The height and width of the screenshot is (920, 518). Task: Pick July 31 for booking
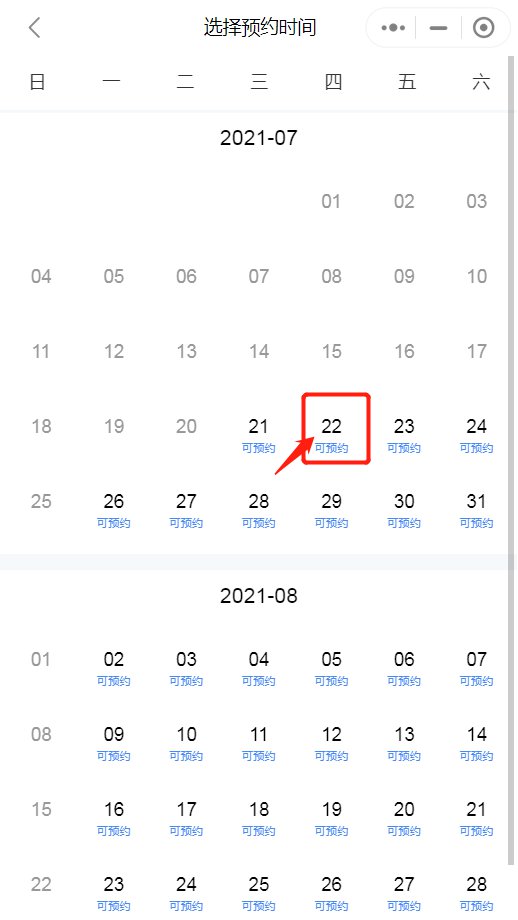coord(476,510)
